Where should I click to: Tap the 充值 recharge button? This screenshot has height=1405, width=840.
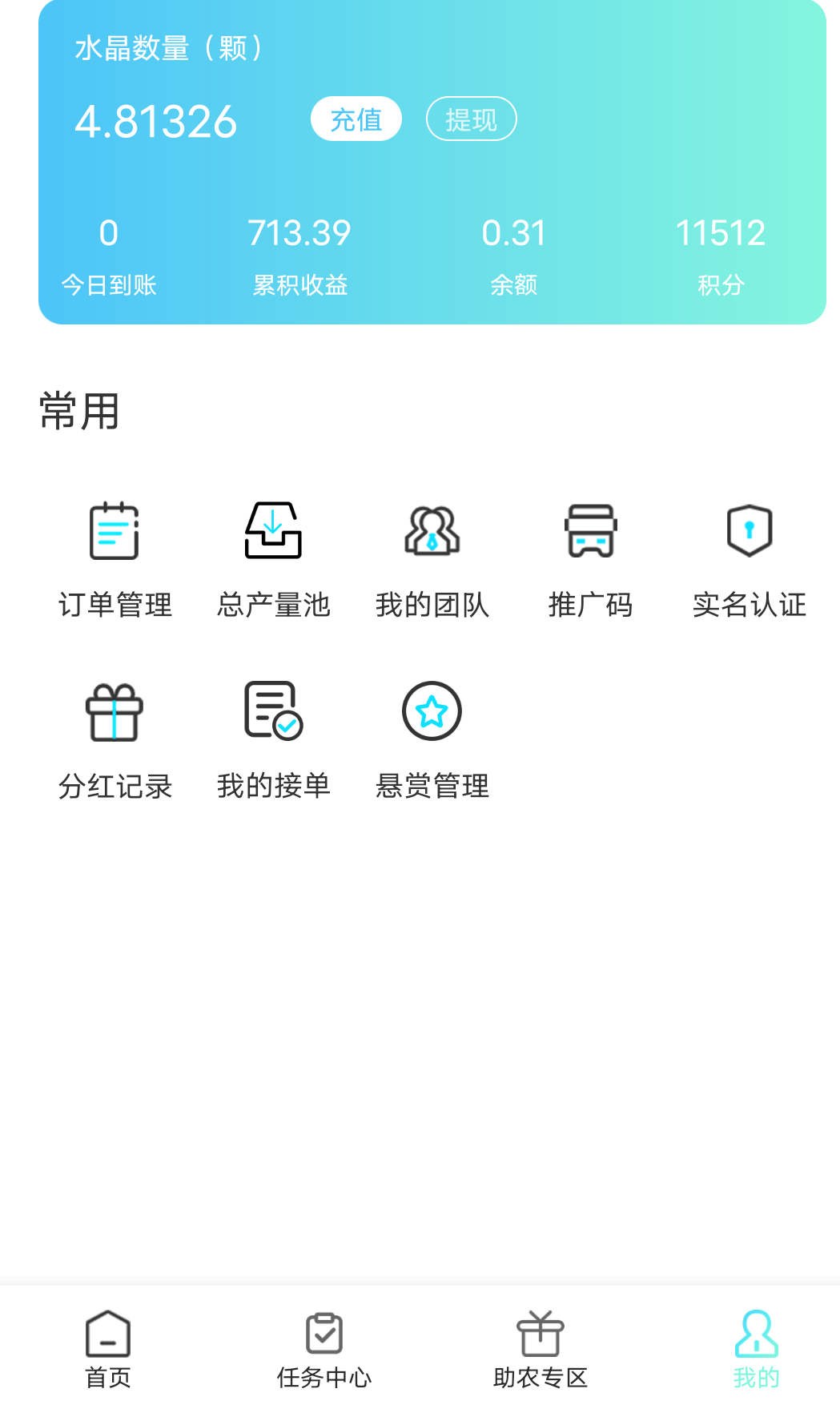pyautogui.click(x=356, y=118)
